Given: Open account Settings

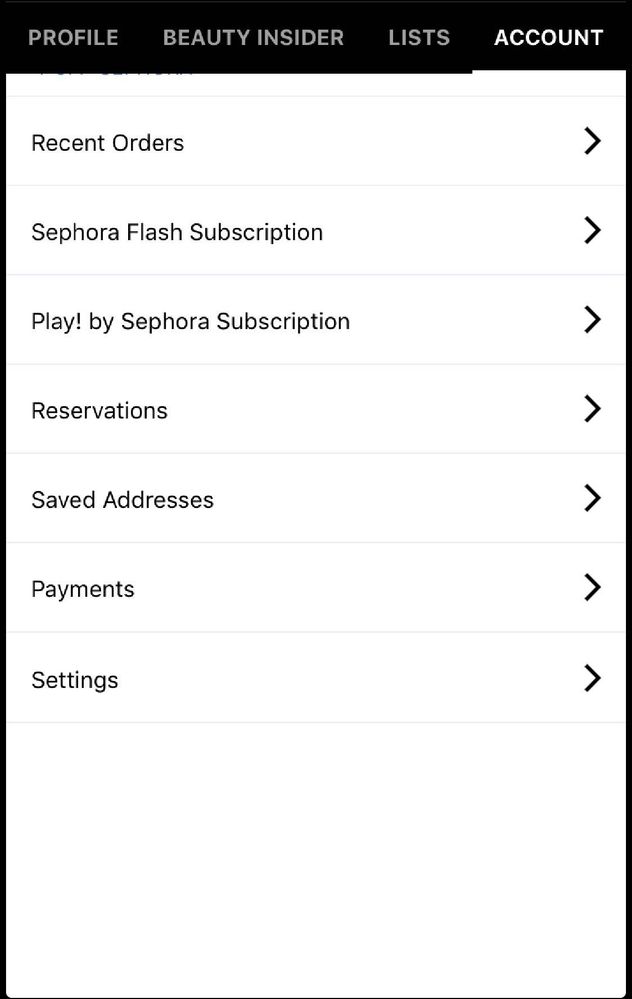Looking at the screenshot, I should coord(315,679).
